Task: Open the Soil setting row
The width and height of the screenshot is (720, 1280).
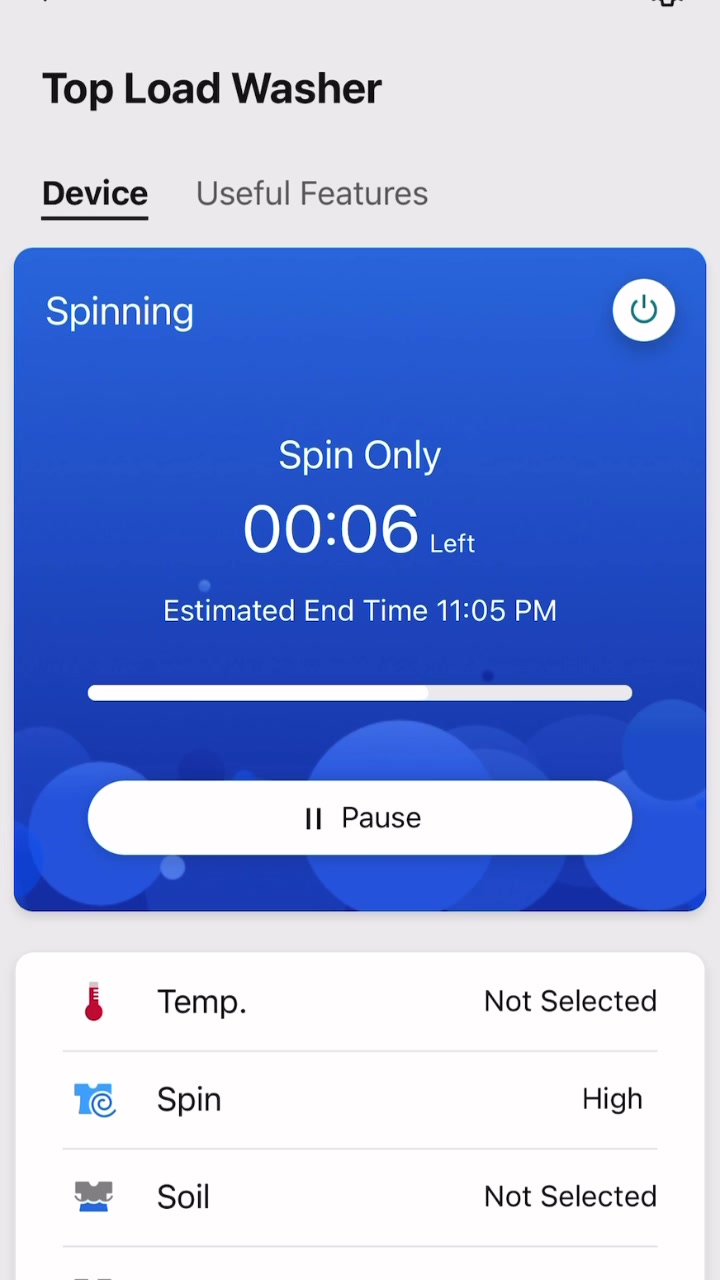Action: (x=360, y=1196)
